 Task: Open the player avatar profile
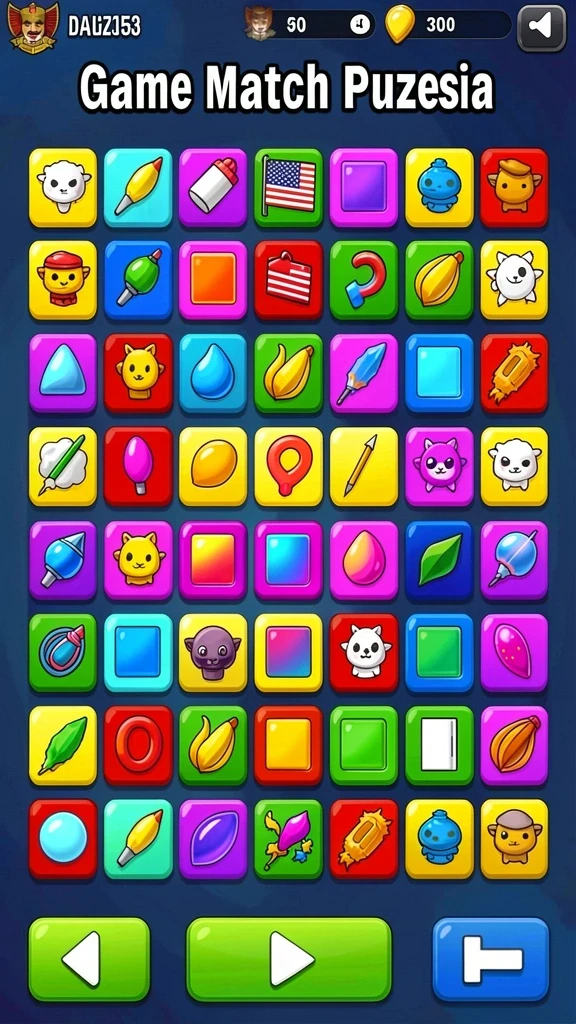click(33, 27)
